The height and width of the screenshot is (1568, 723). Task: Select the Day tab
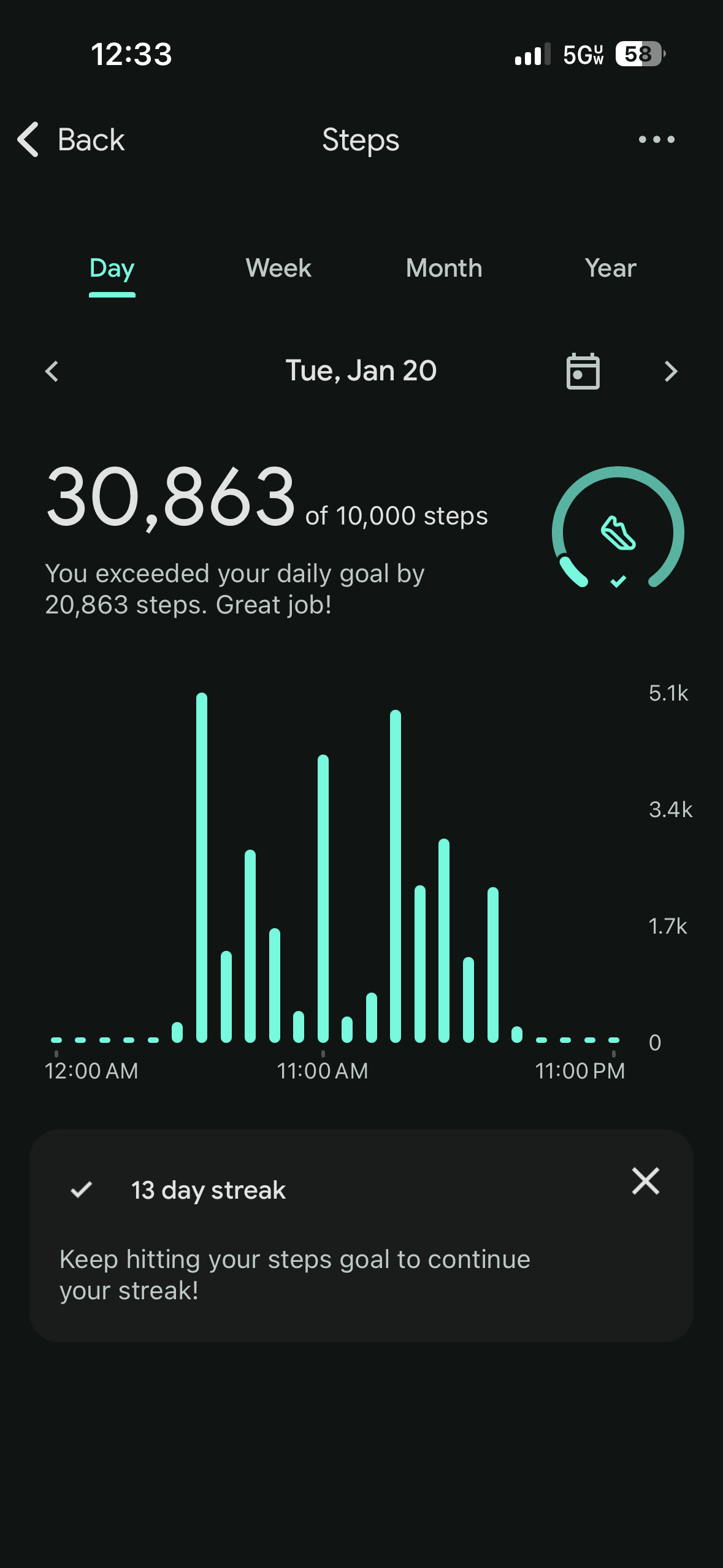tap(112, 269)
